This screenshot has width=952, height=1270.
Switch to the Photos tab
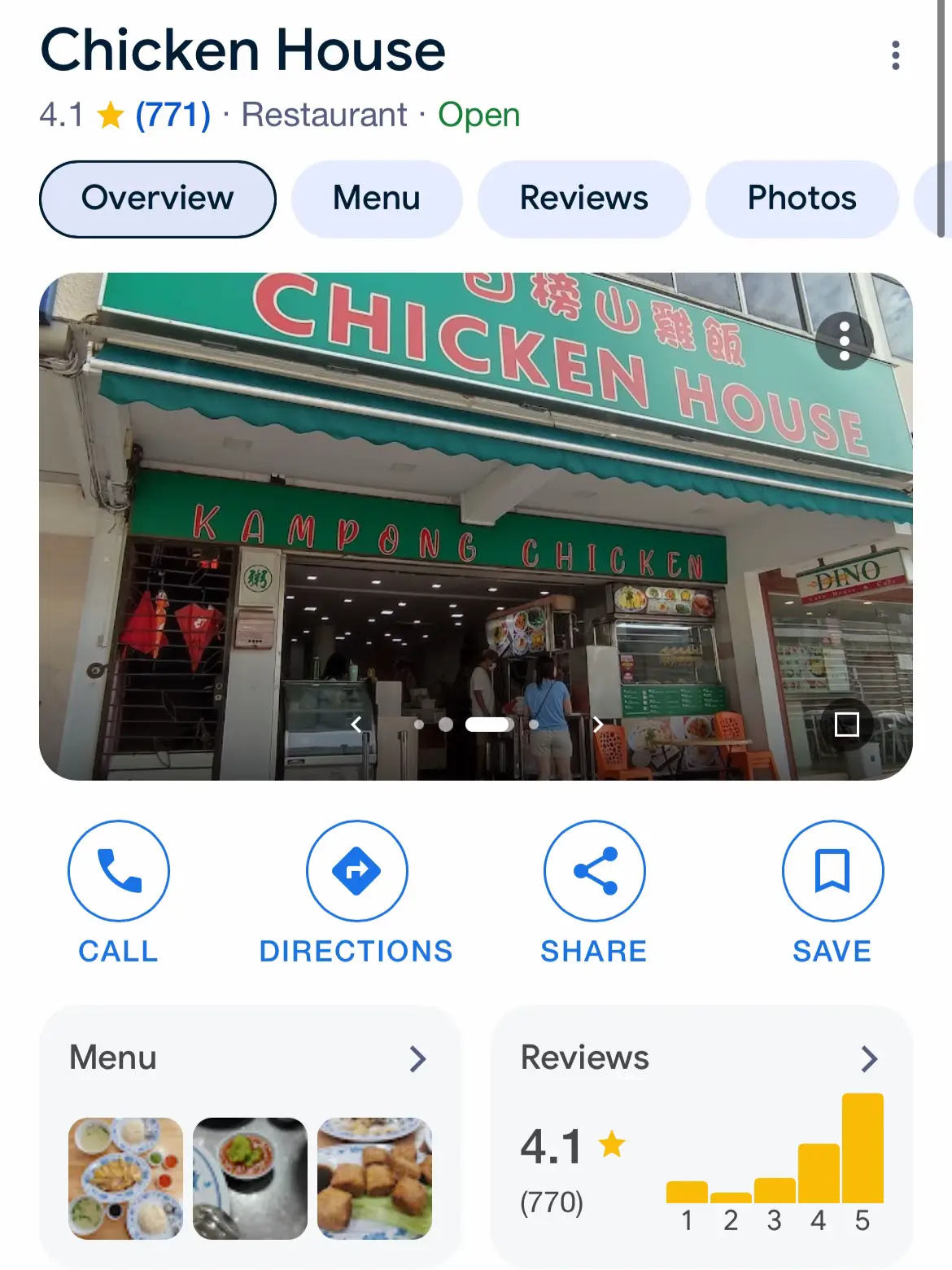pos(801,199)
